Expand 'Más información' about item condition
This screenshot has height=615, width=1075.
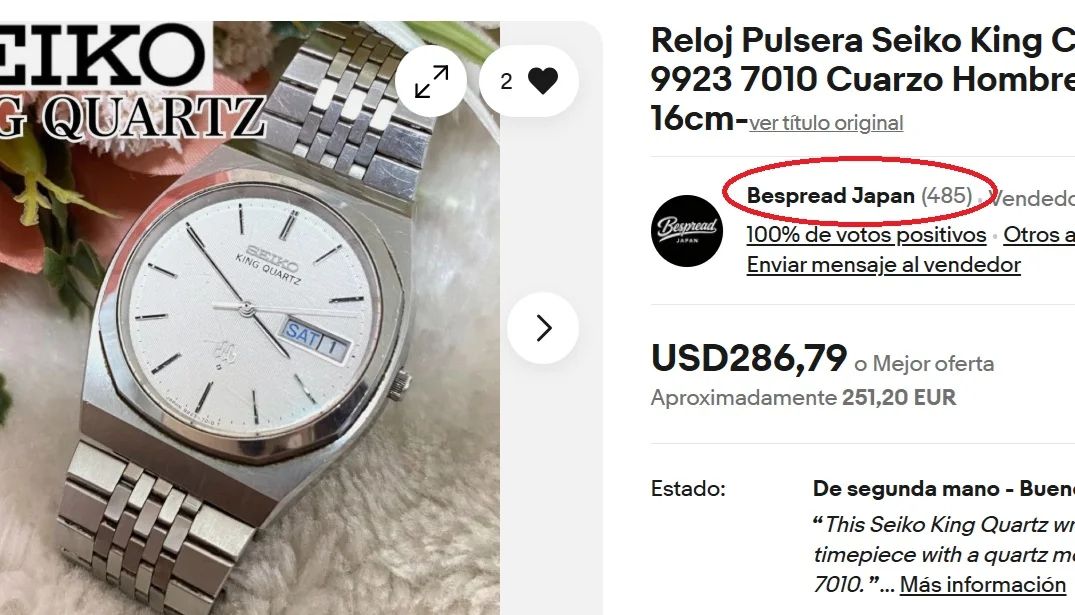click(x=982, y=584)
